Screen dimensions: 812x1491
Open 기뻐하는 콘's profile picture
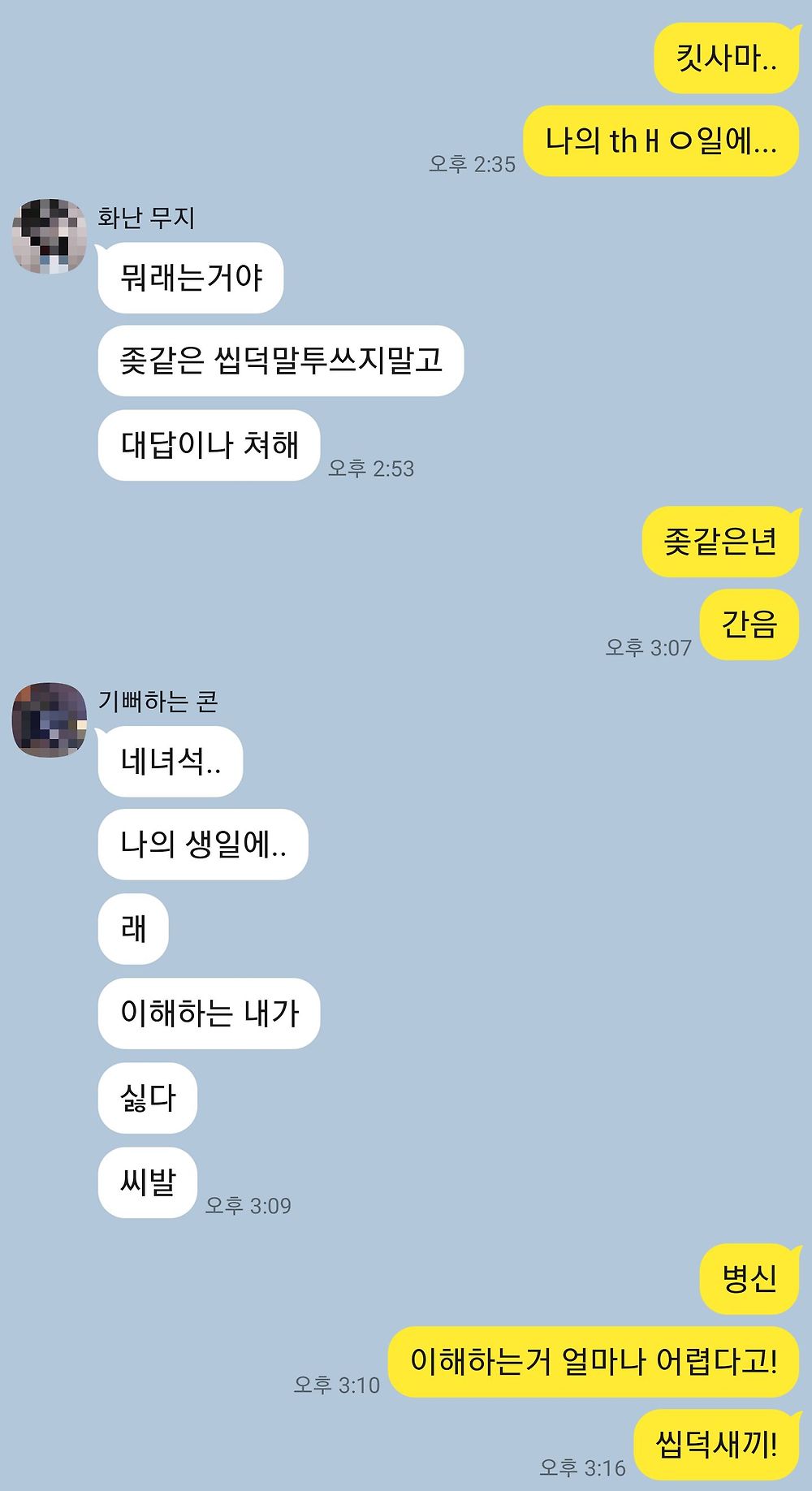pyautogui.click(x=49, y=720)
